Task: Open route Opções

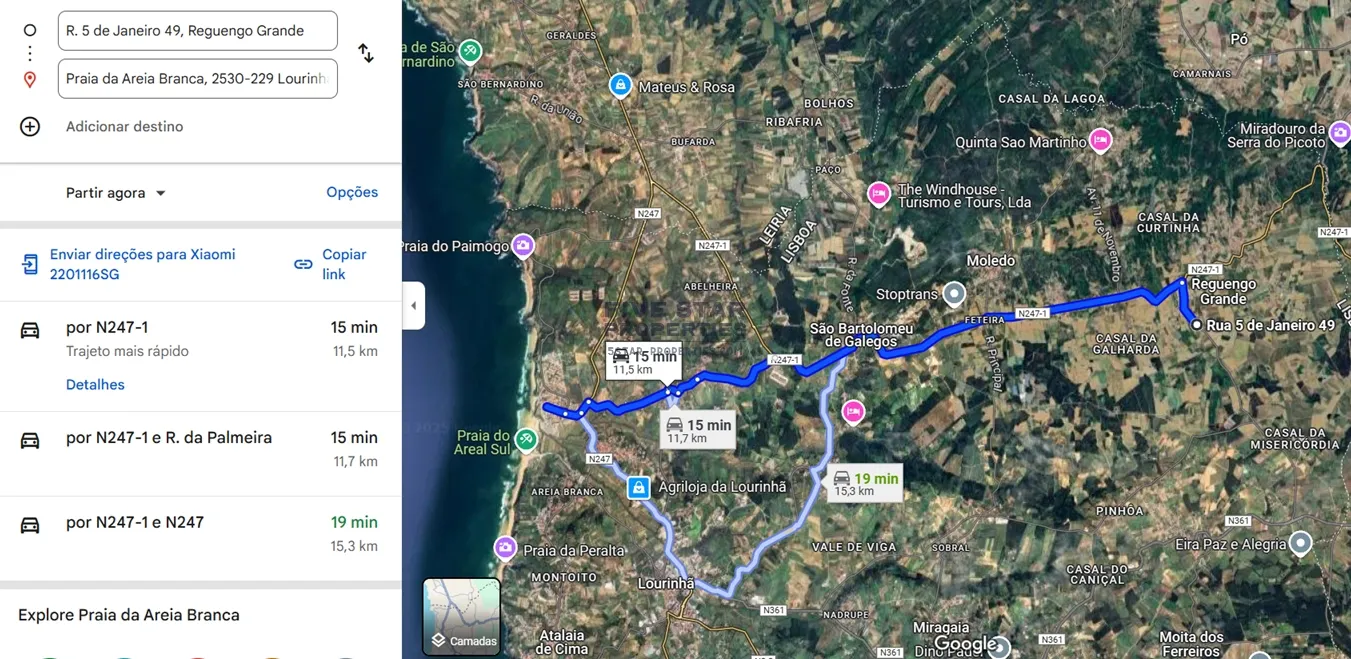Action: pos(351,192)
